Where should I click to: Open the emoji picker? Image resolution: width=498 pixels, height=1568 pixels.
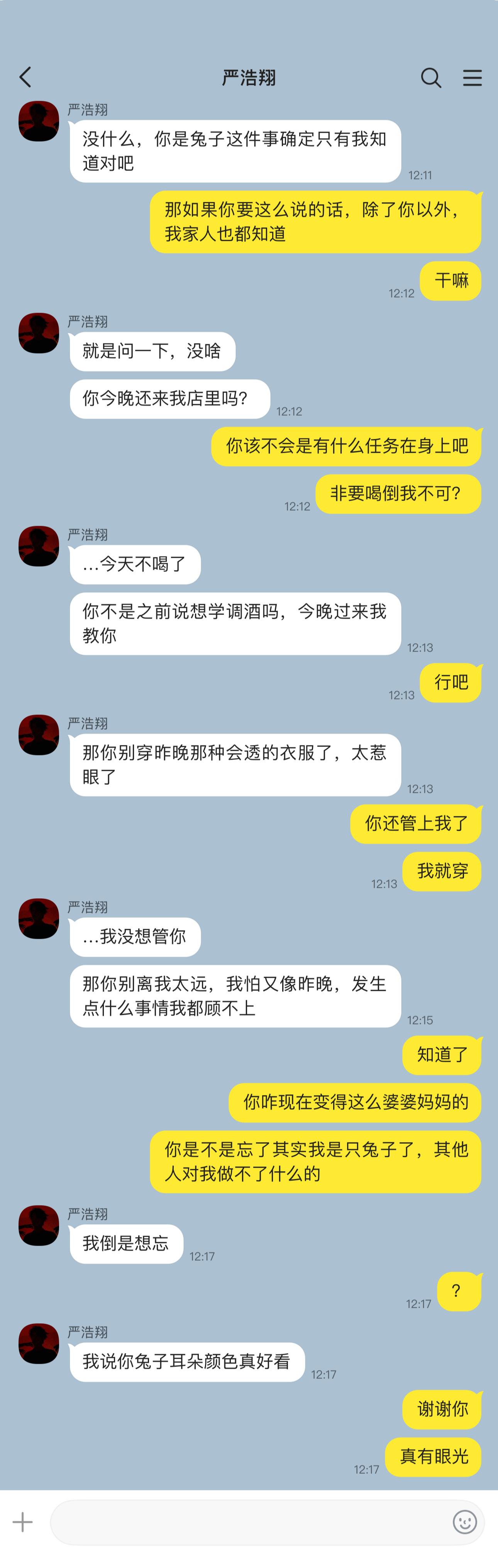[x=464, y=1522]
